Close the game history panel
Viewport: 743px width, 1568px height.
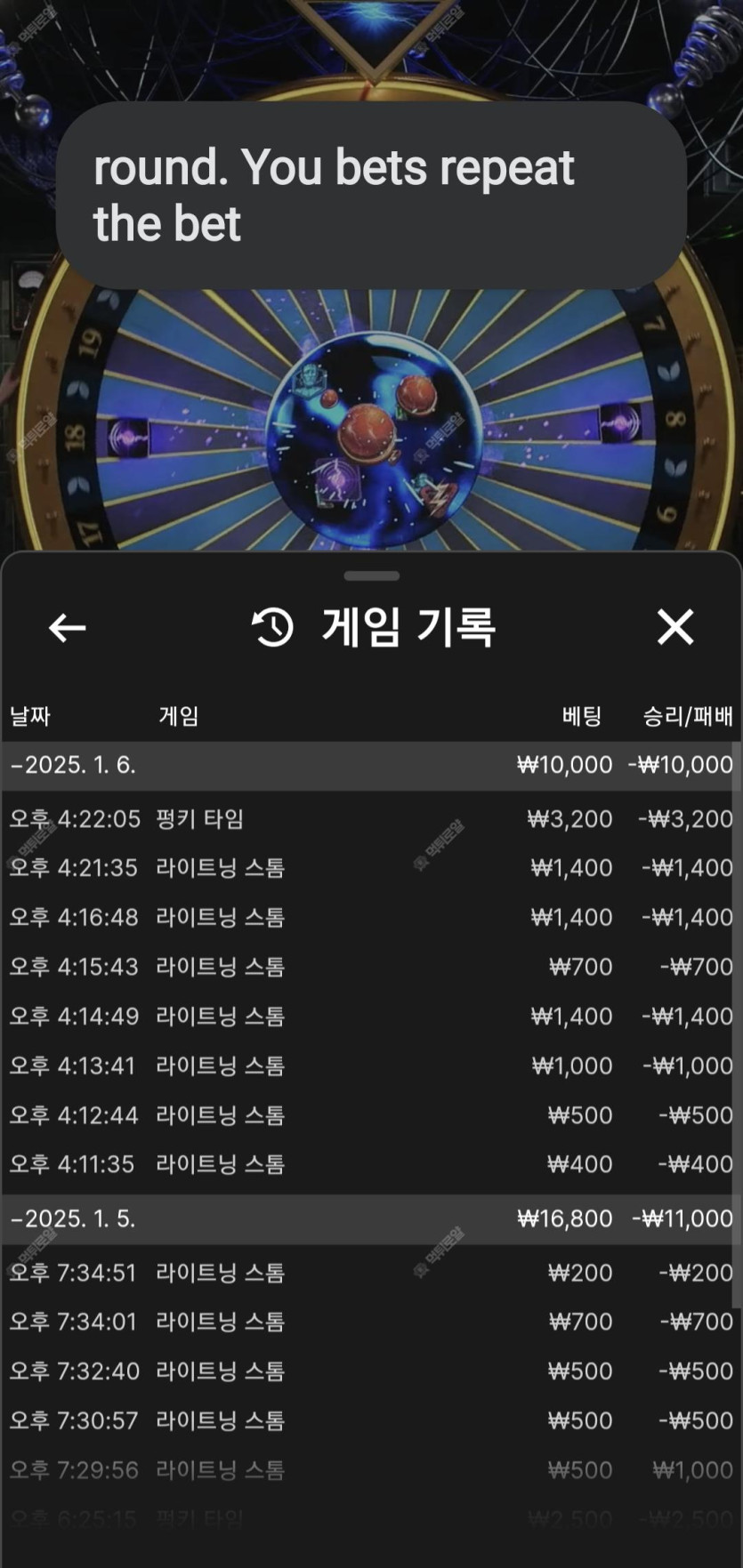coord(674,628)
